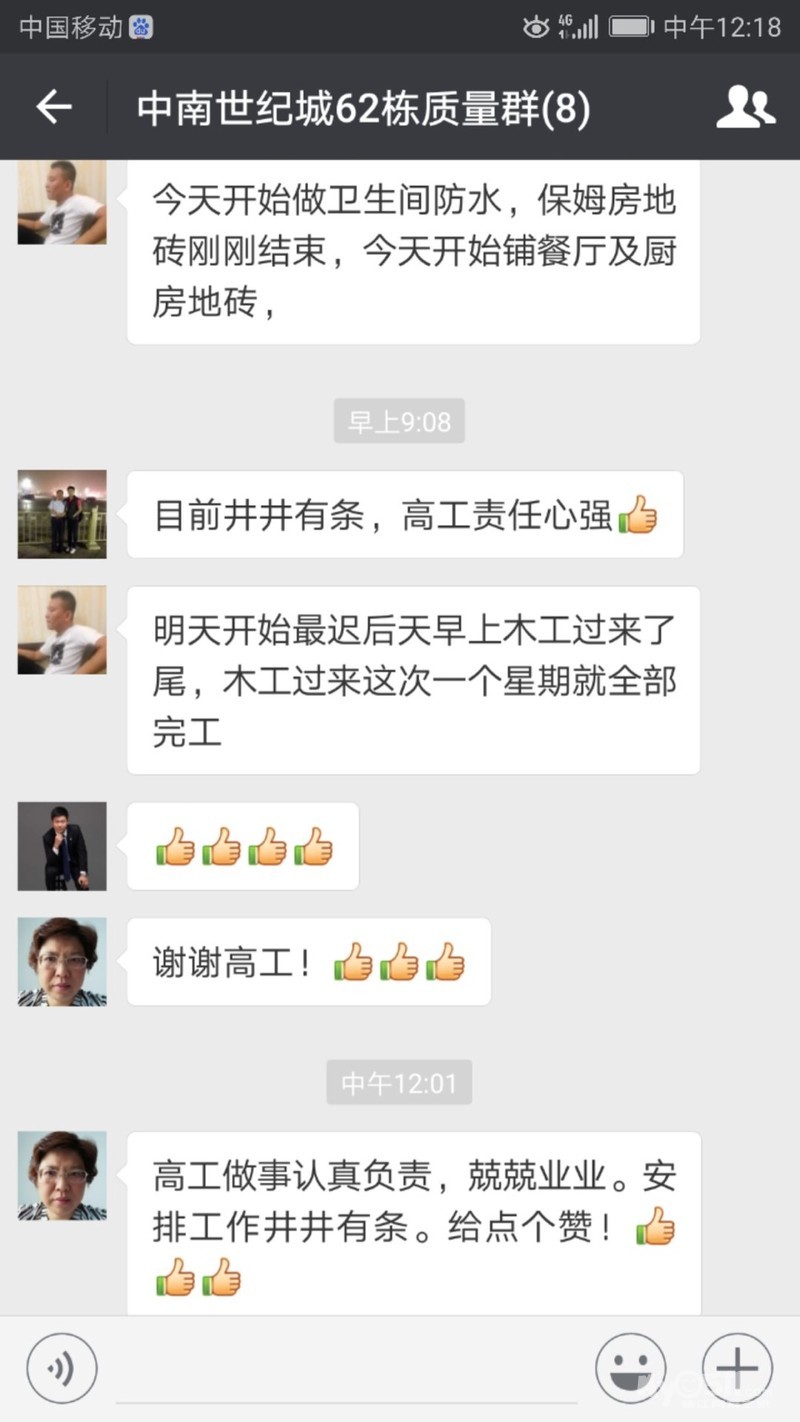800x1422 pixels.
Task: Open avatar beside 明天开始最迟后天 message
Action: 62,630
